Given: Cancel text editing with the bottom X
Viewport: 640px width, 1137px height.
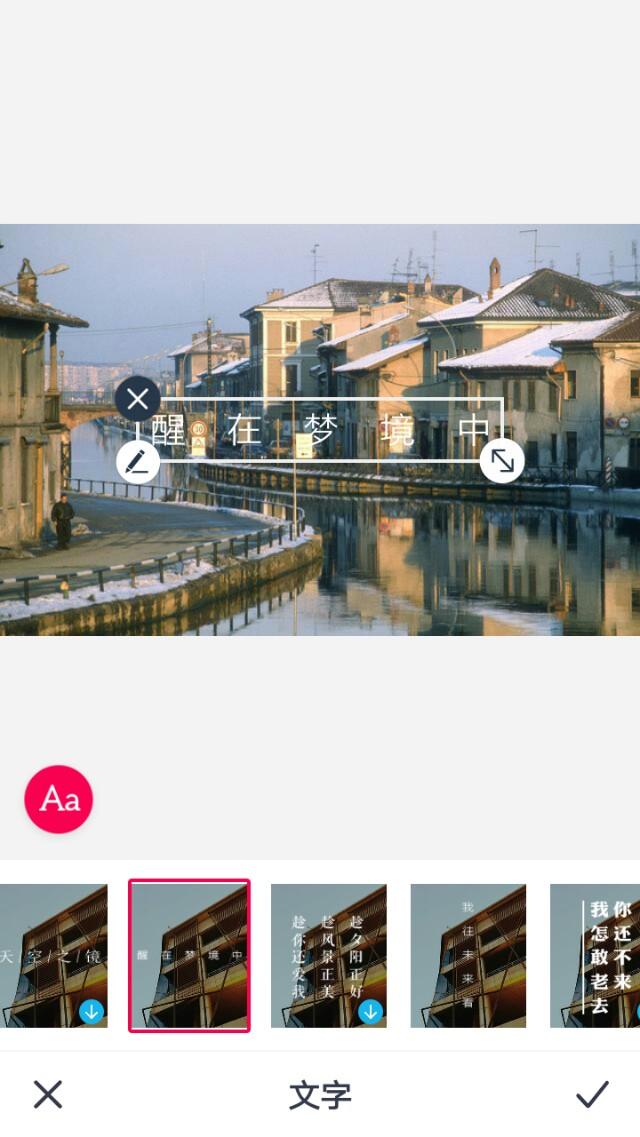Looking at the screenshot, I should coord(47,1094).
